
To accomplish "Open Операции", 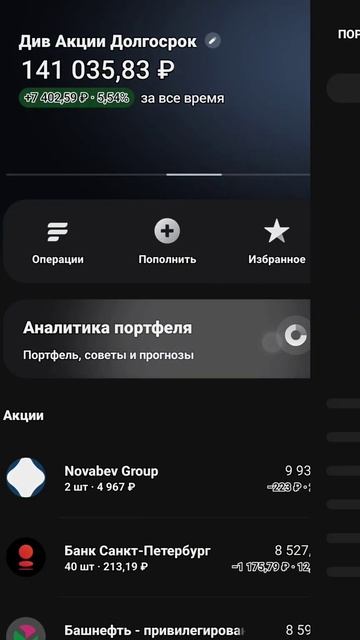I will click(x=58, y=242).
